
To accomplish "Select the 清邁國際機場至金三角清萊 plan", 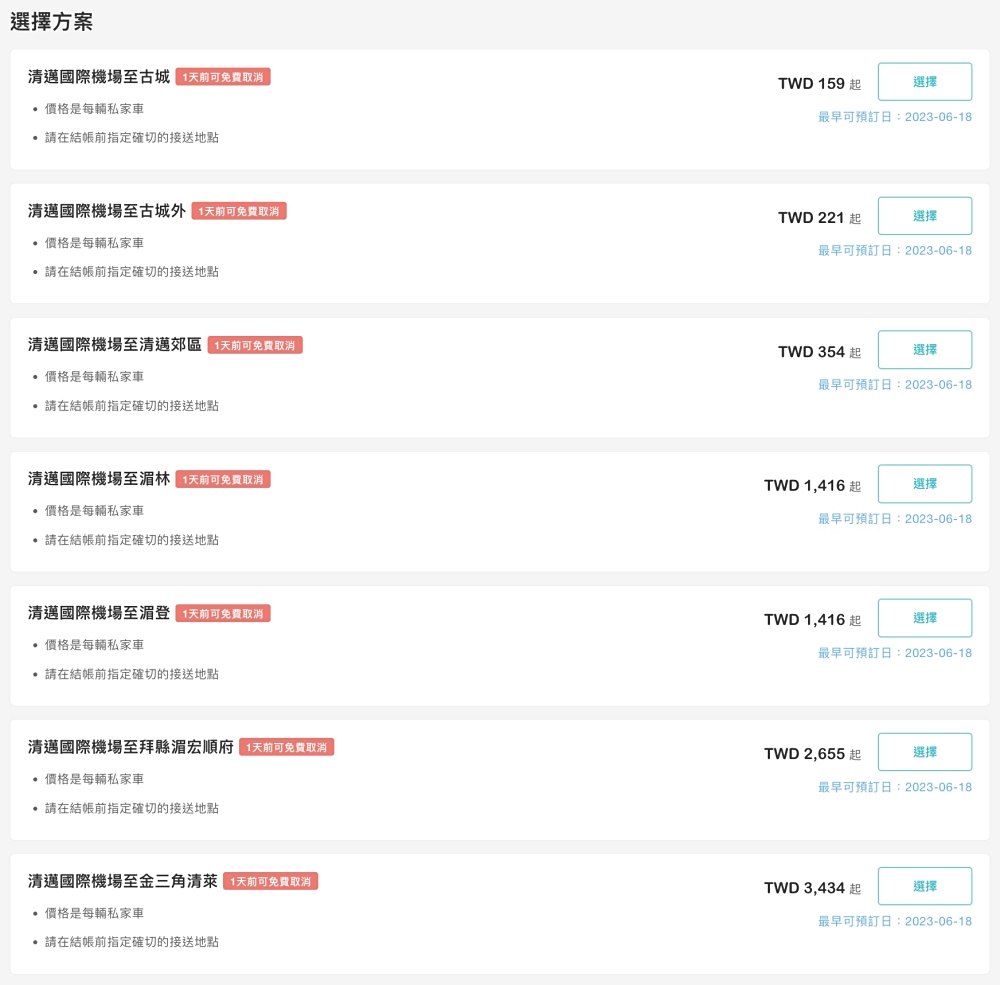I will [924, 886].
